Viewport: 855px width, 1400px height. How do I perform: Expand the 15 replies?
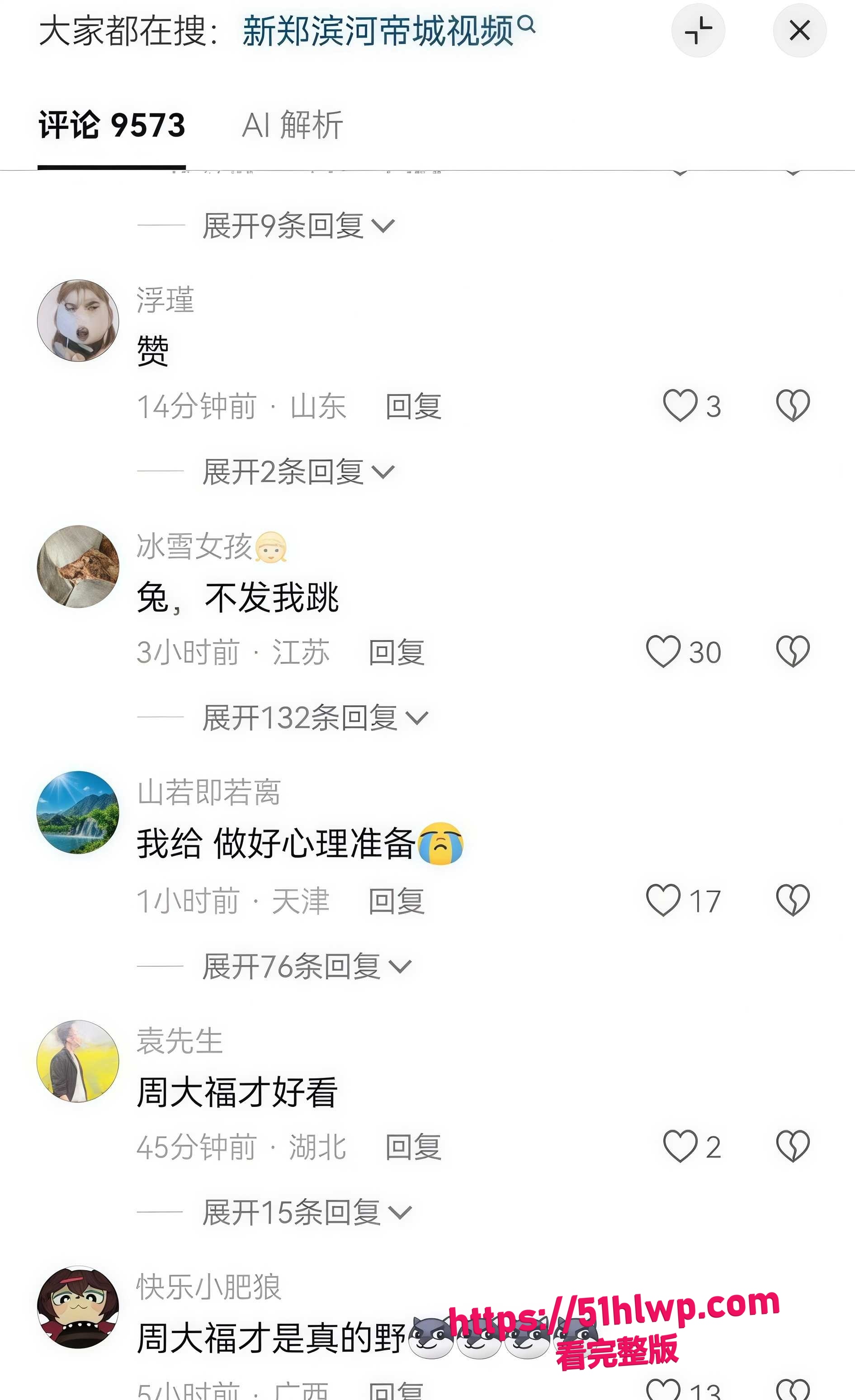click(307, 1212)
